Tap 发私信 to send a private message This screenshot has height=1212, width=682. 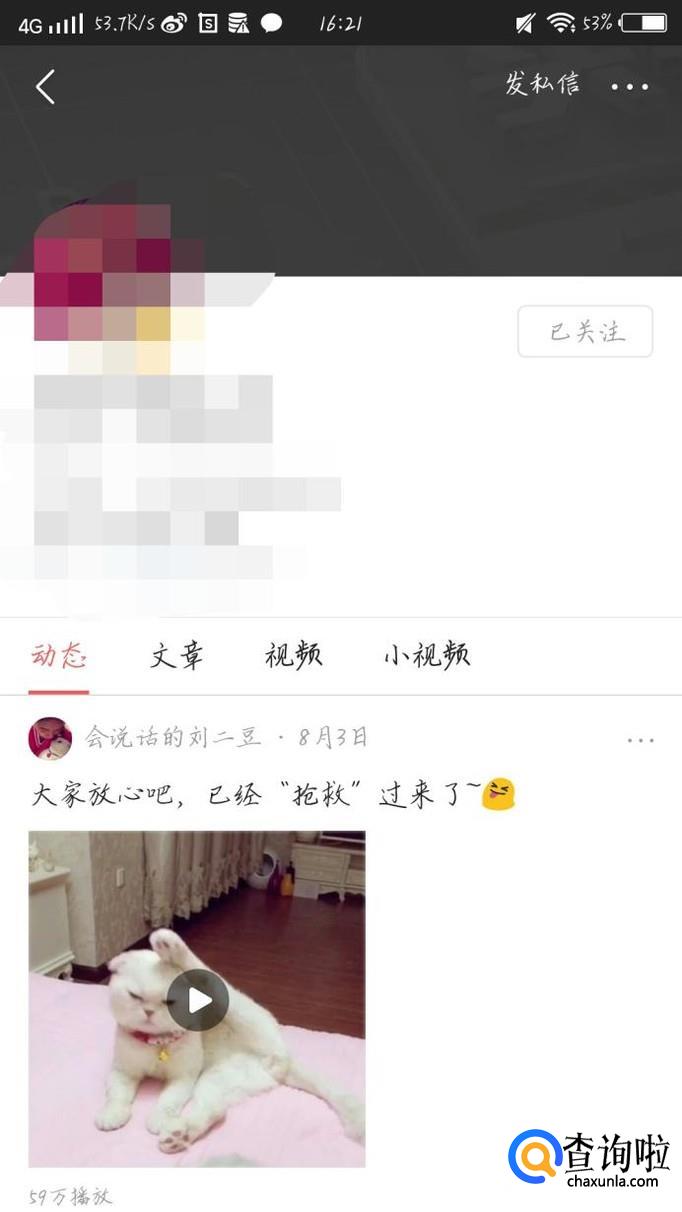[542, 84]
